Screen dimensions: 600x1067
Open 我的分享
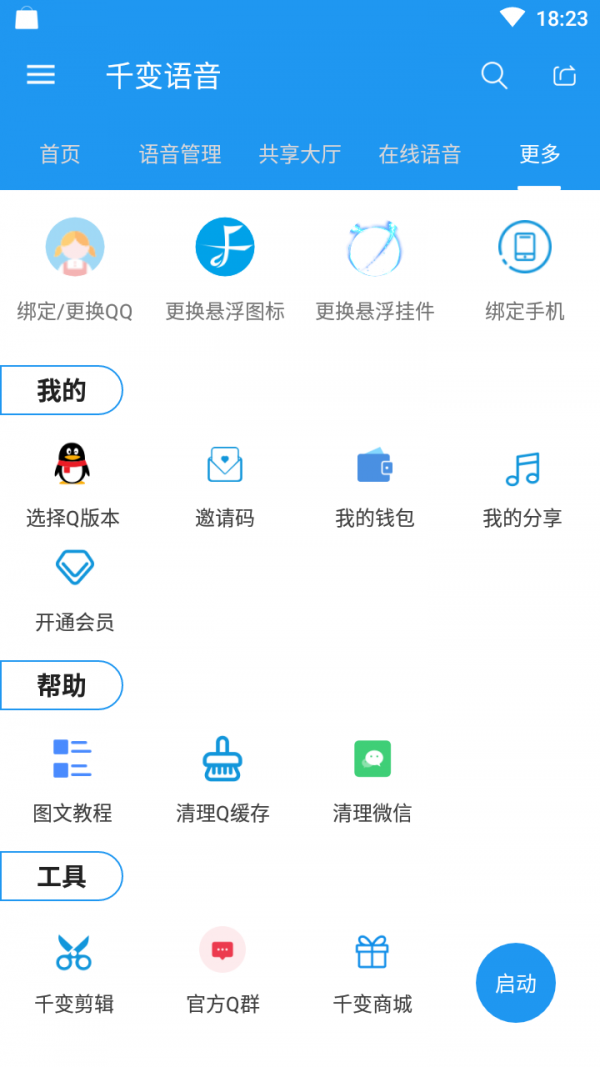(522, 485)
